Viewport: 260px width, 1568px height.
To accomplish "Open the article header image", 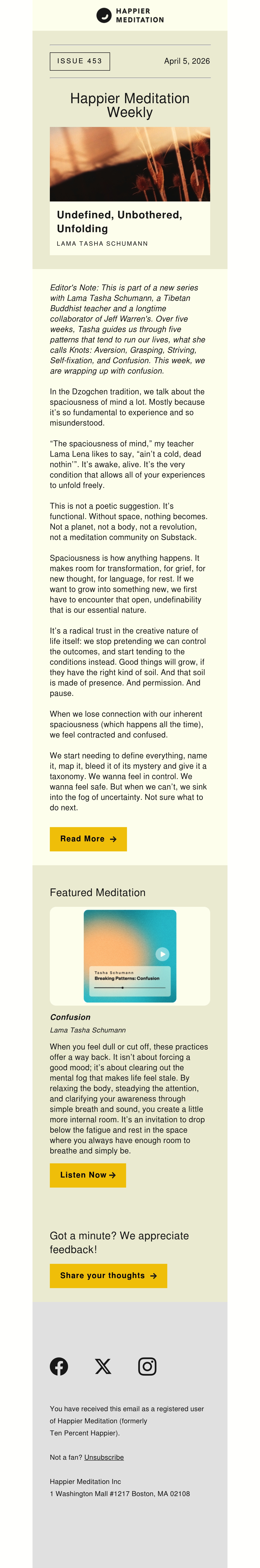I will [x=130, y=164].
